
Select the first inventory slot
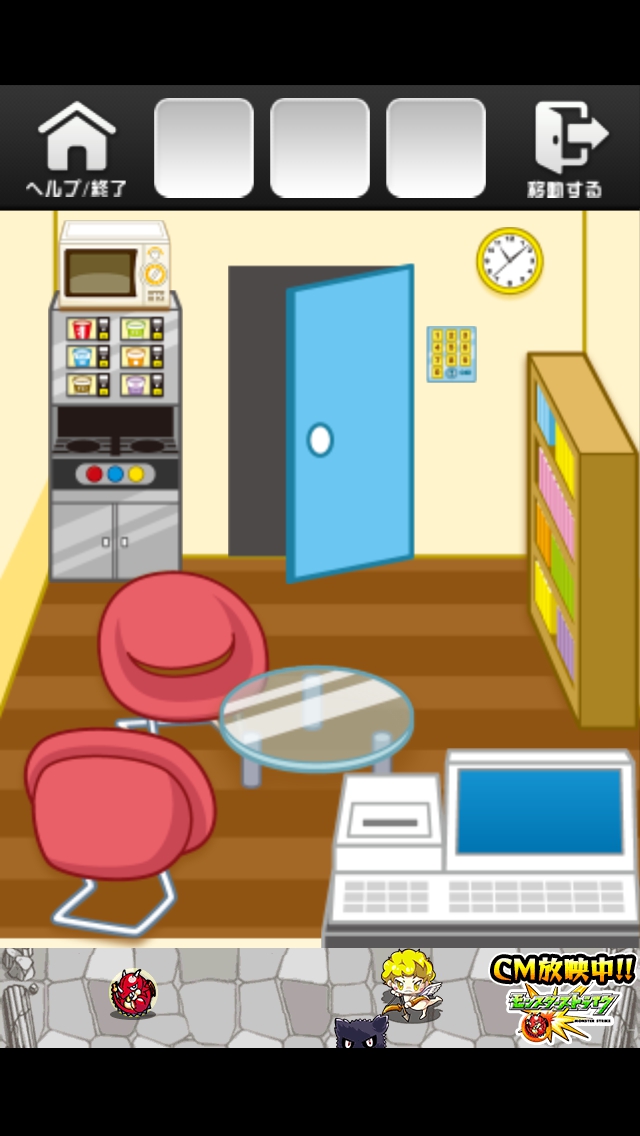tap(203, 148)
